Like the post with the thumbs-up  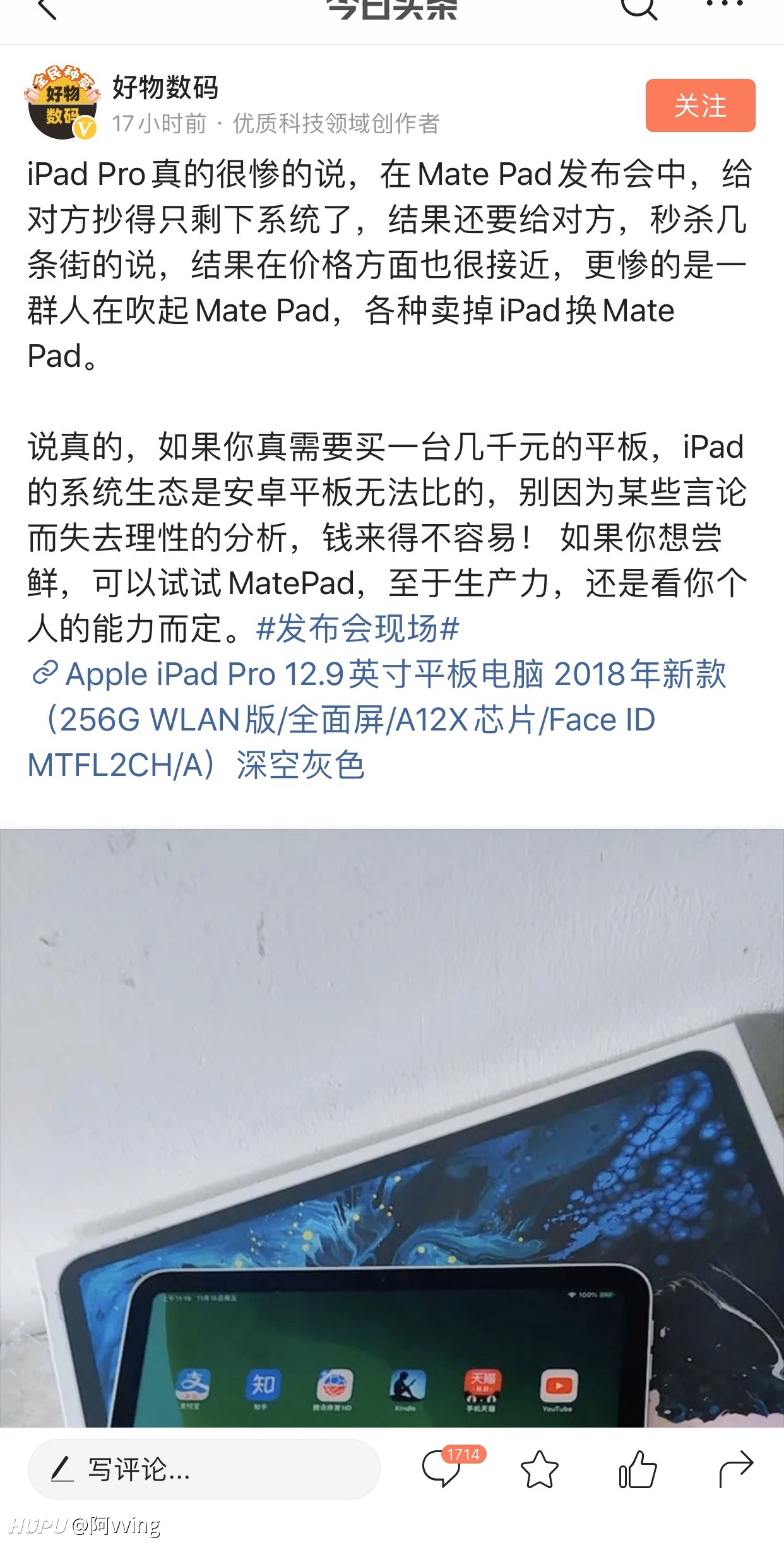[638, 1469]
